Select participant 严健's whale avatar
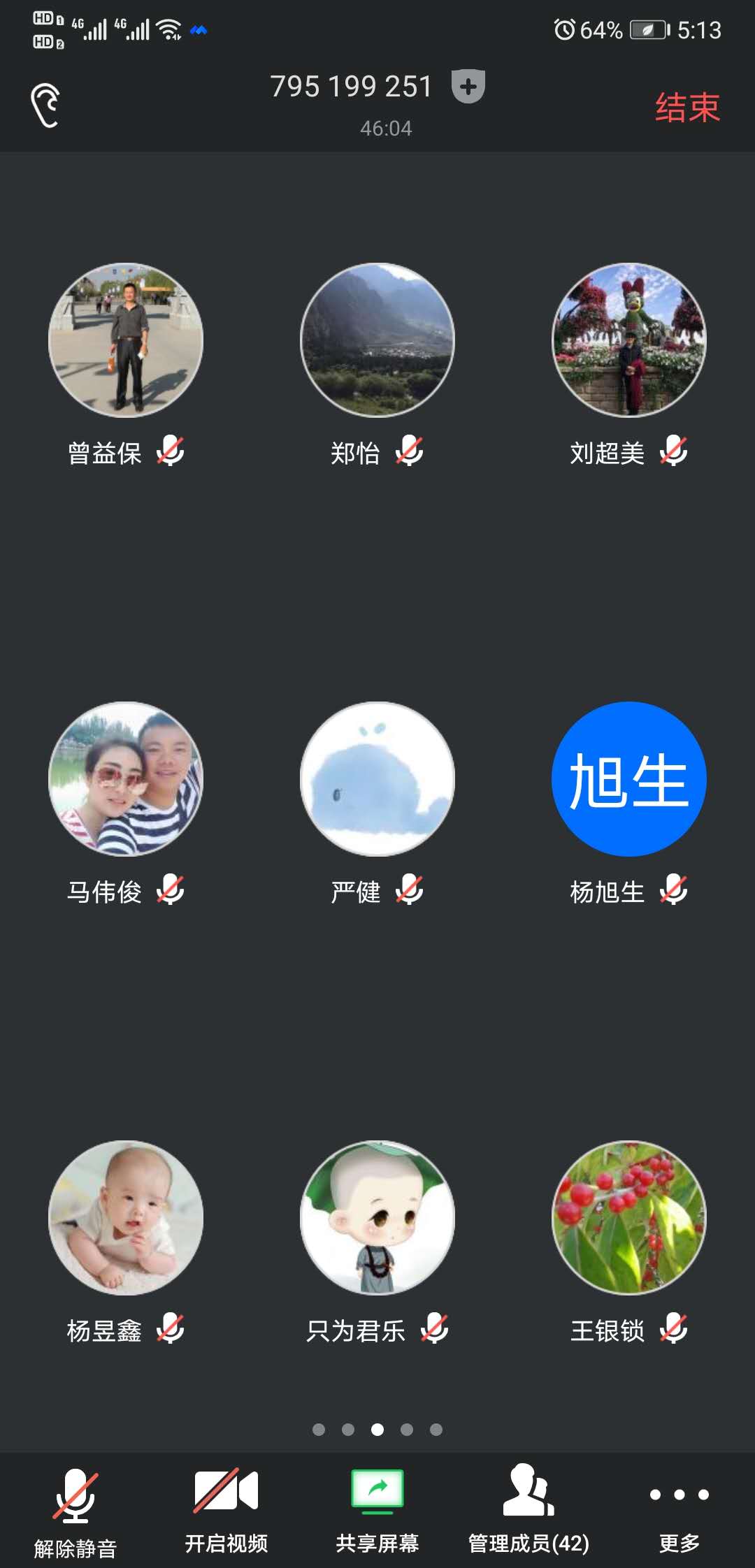Image resolution: width=755 pixels, height=1568 pixels. pyautogui.click(x=377, y=779)
